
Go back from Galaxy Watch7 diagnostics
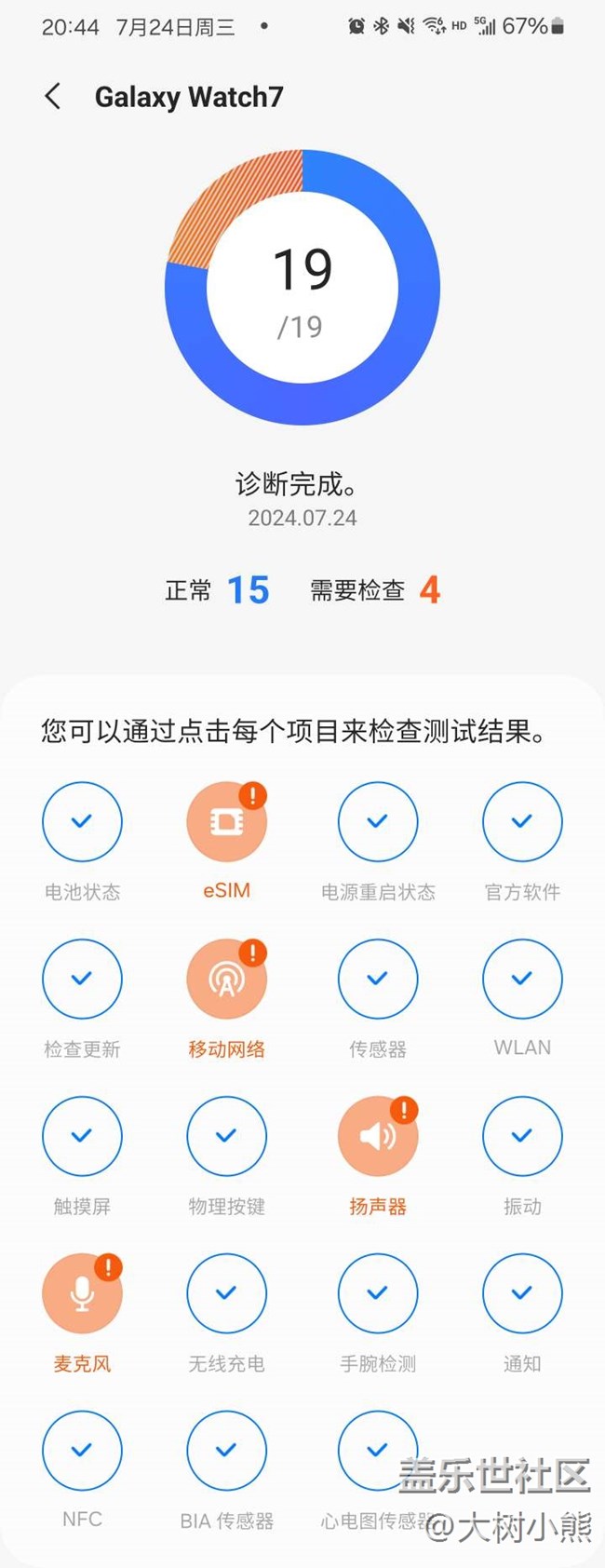click(53, 96)
